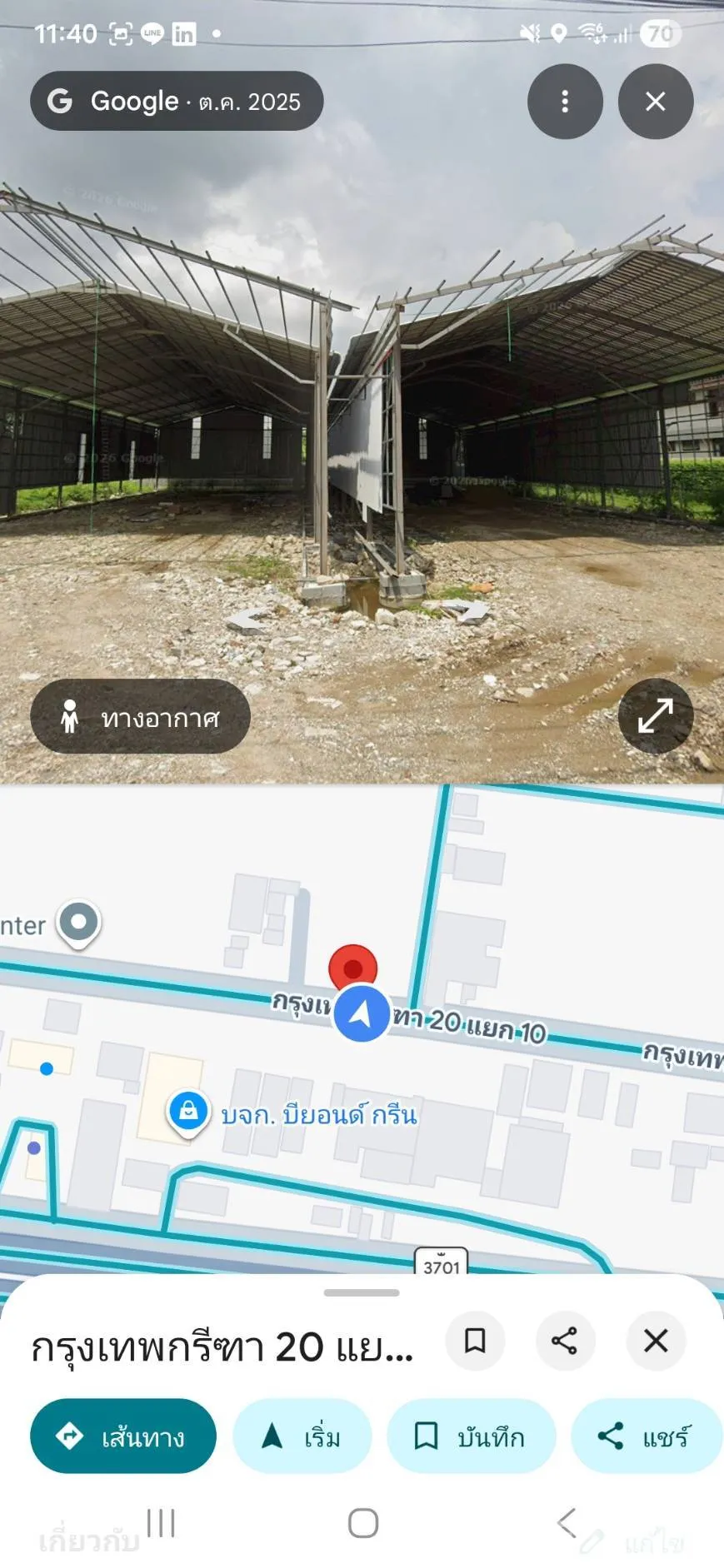
Task: Save the place with the บันทึก chip
Action: (x=471, y=1436)
